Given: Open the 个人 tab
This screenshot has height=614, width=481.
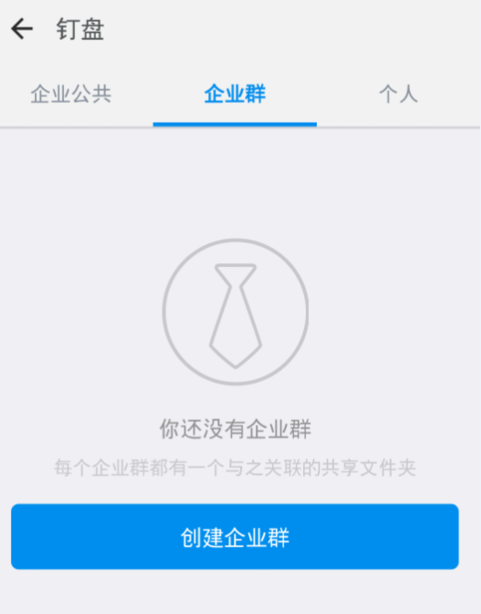Looking at the screenshot, I should coord(398,94).
